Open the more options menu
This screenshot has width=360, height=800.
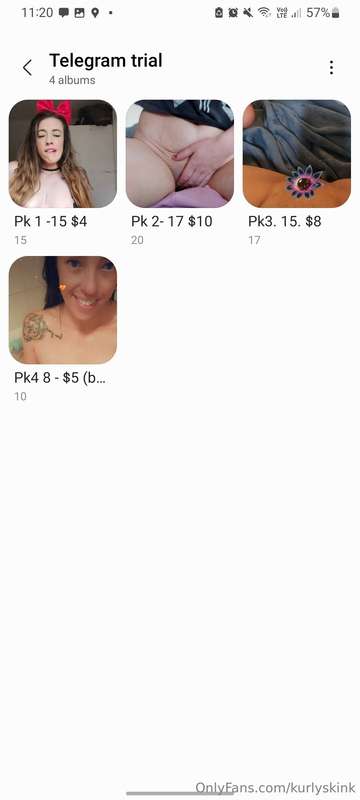[x=331, y=67]
